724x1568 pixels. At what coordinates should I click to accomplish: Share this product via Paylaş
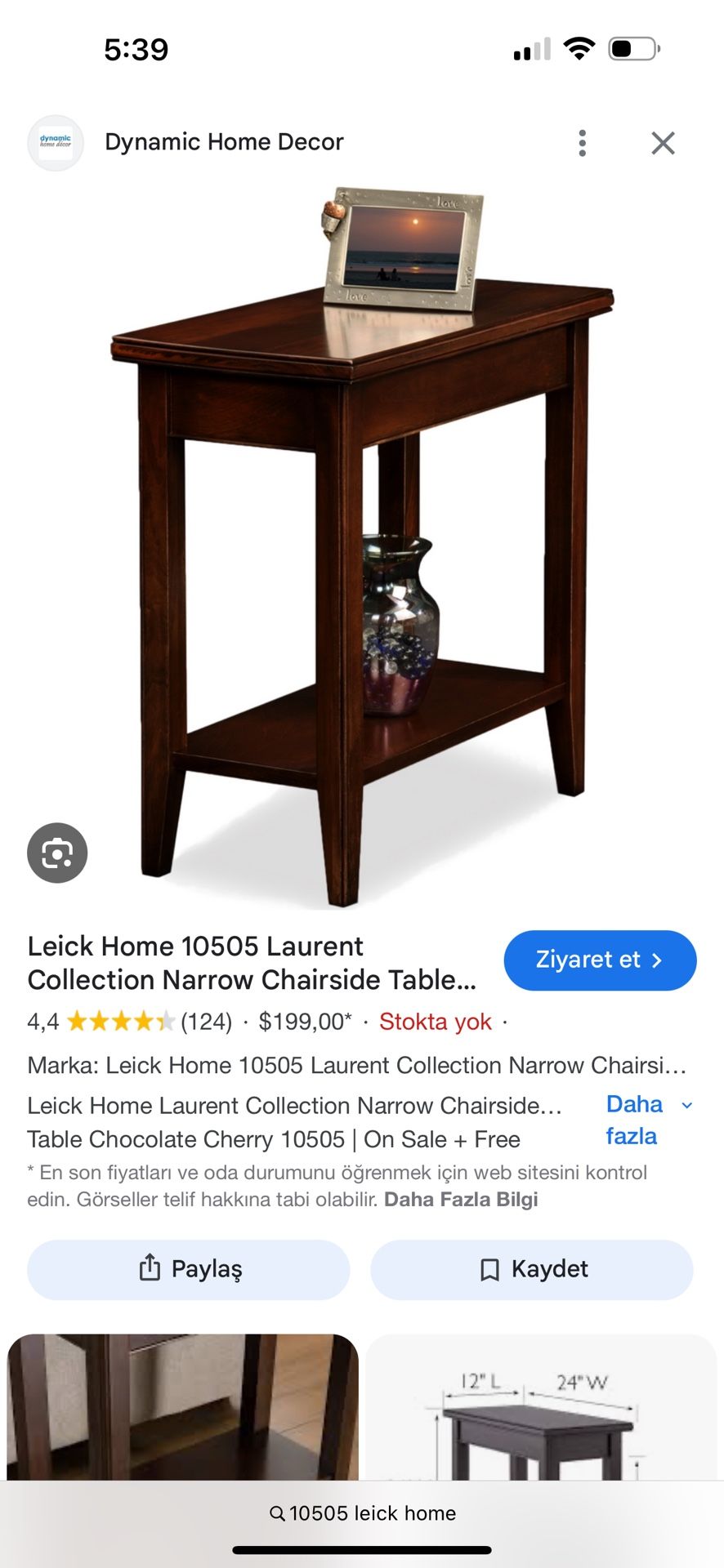[x=189, y=1269]
